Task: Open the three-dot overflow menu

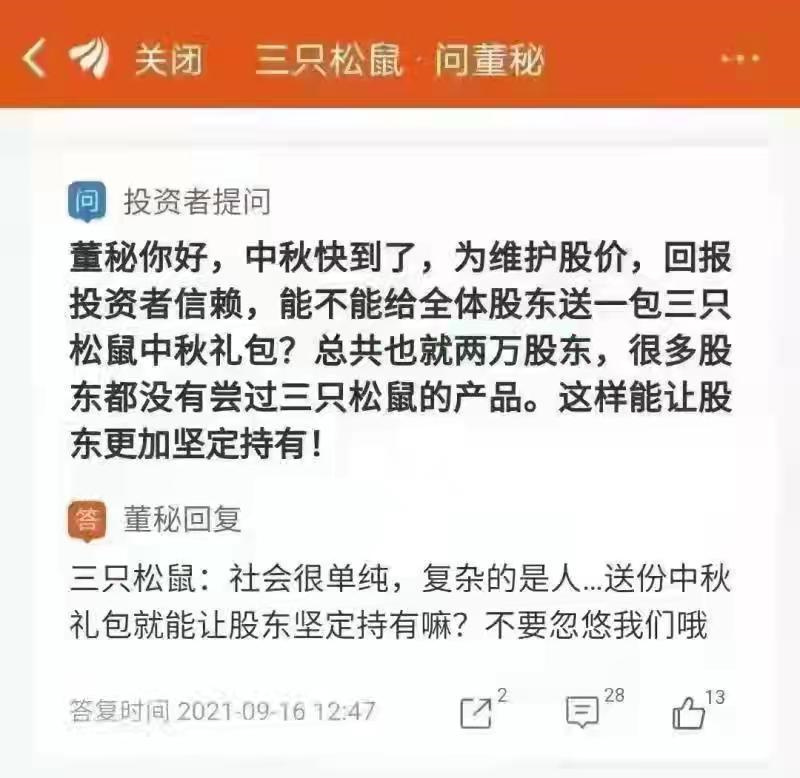Action: tap(745, 59)
